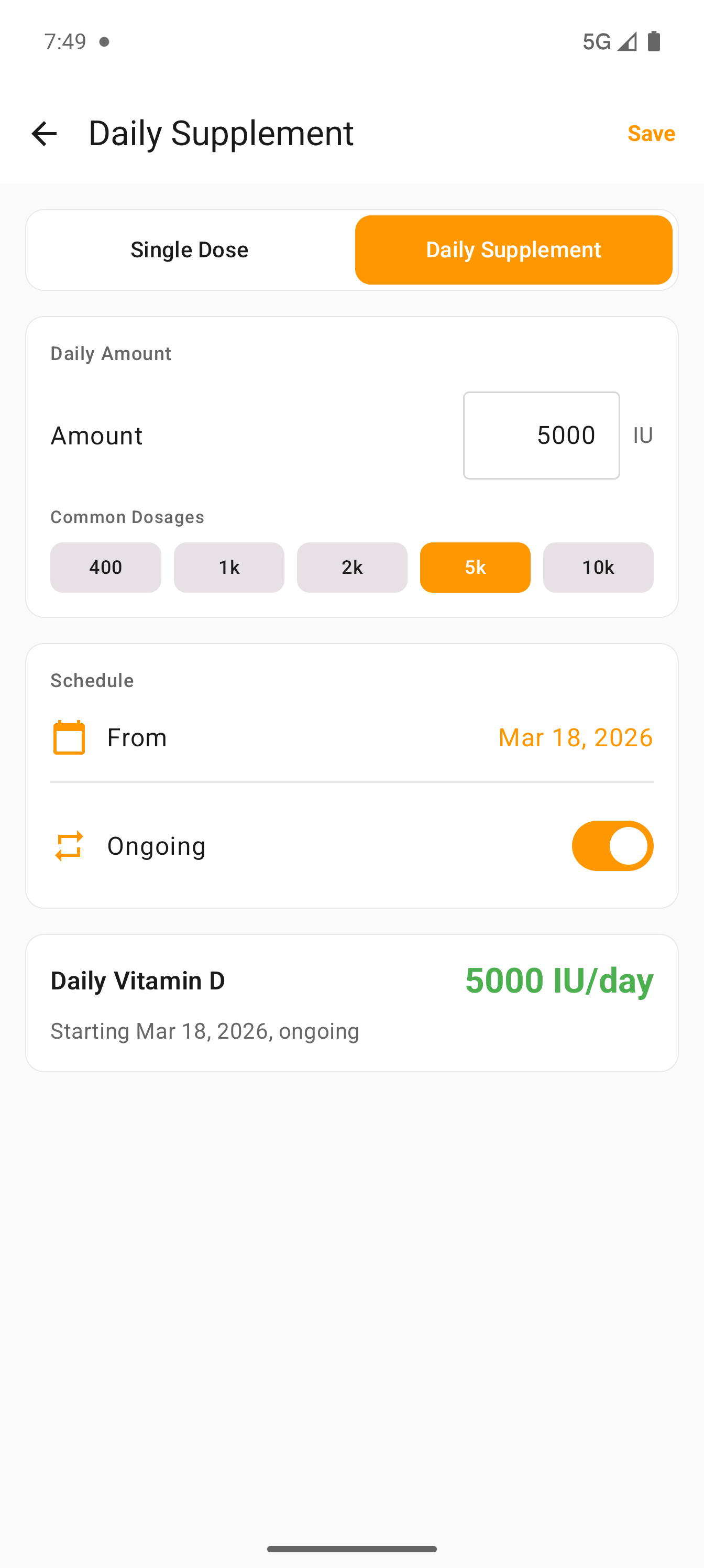Choose the 400 dosage chip
Viewport: 704px width, 1568px height.
coord(105,568)
